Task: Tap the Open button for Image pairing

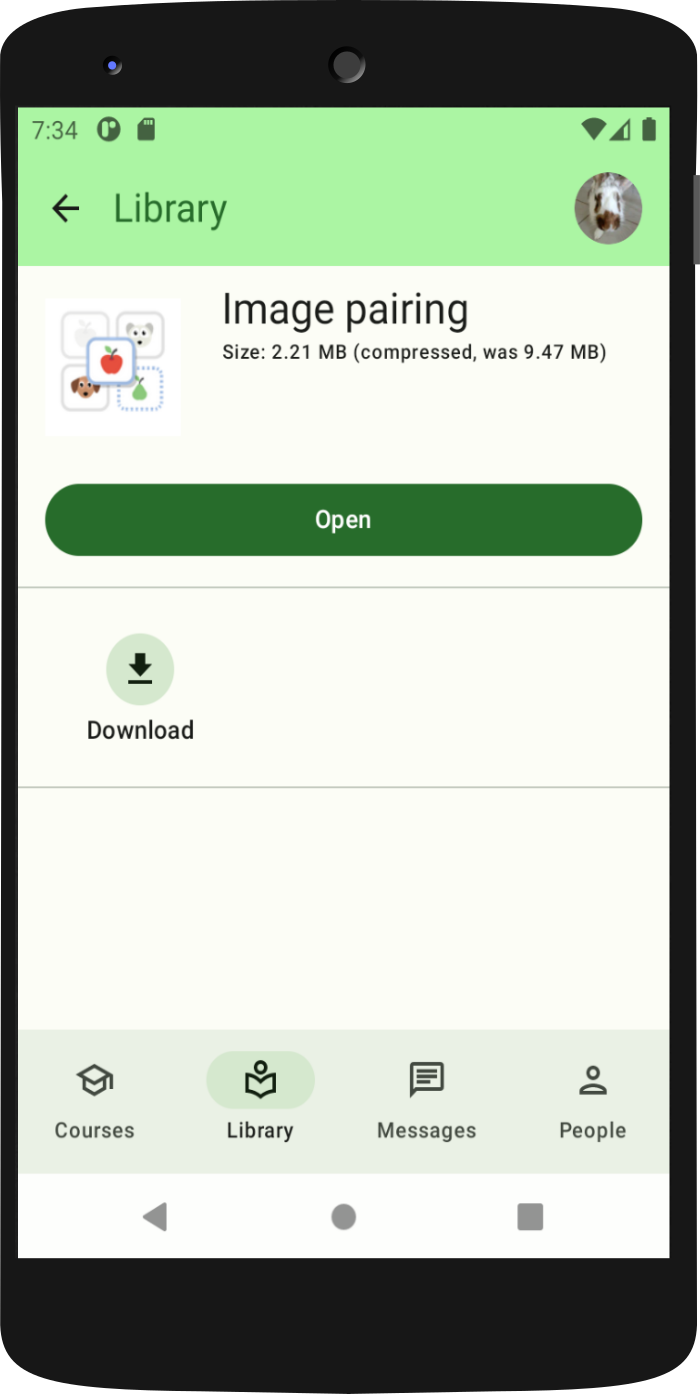Action: (x=343, y=520)
